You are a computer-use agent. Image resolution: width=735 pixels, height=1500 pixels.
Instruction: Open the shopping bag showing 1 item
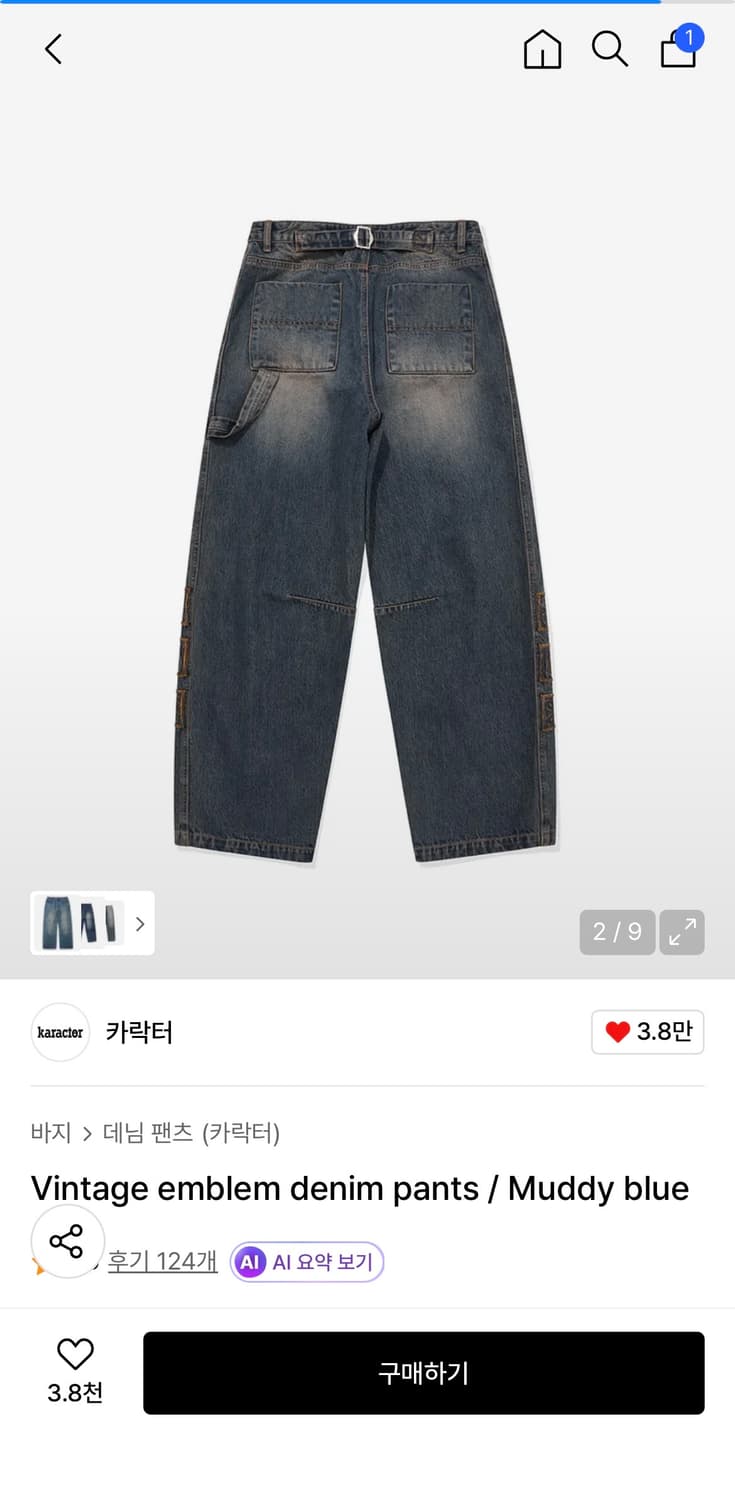pos(677,49)
